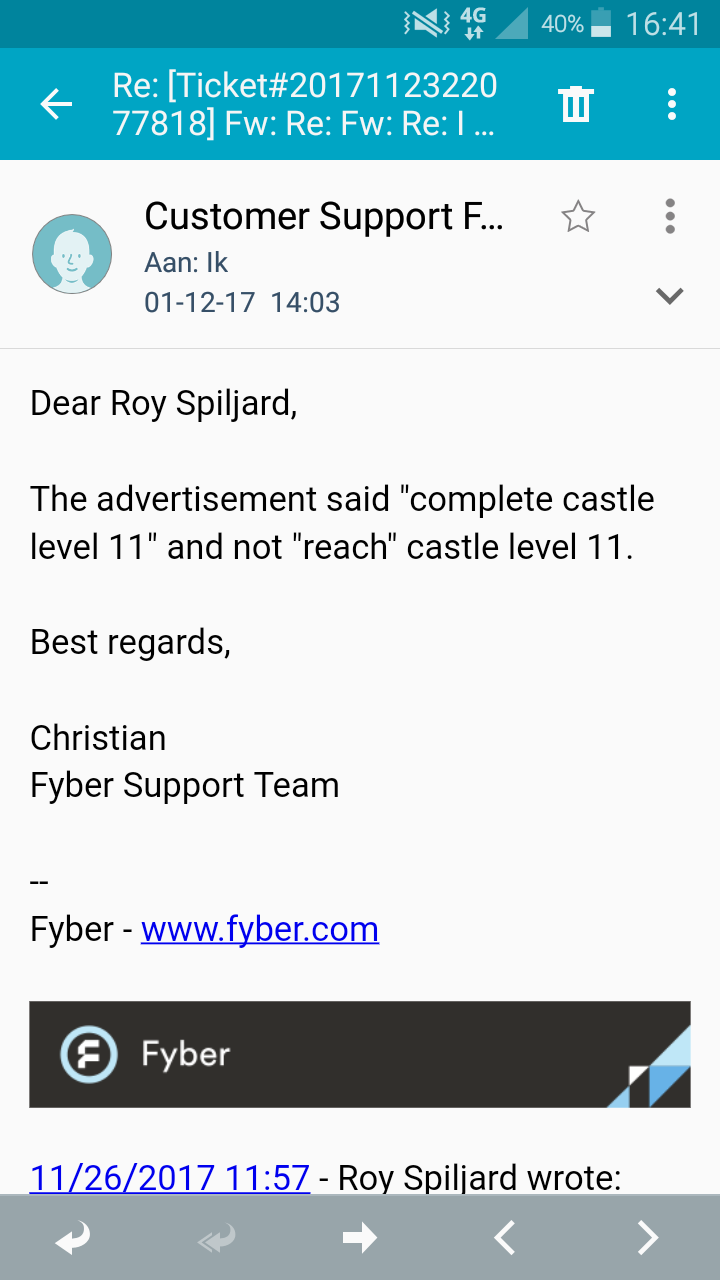Star this message from Customer Support

[x=578, y=216]
